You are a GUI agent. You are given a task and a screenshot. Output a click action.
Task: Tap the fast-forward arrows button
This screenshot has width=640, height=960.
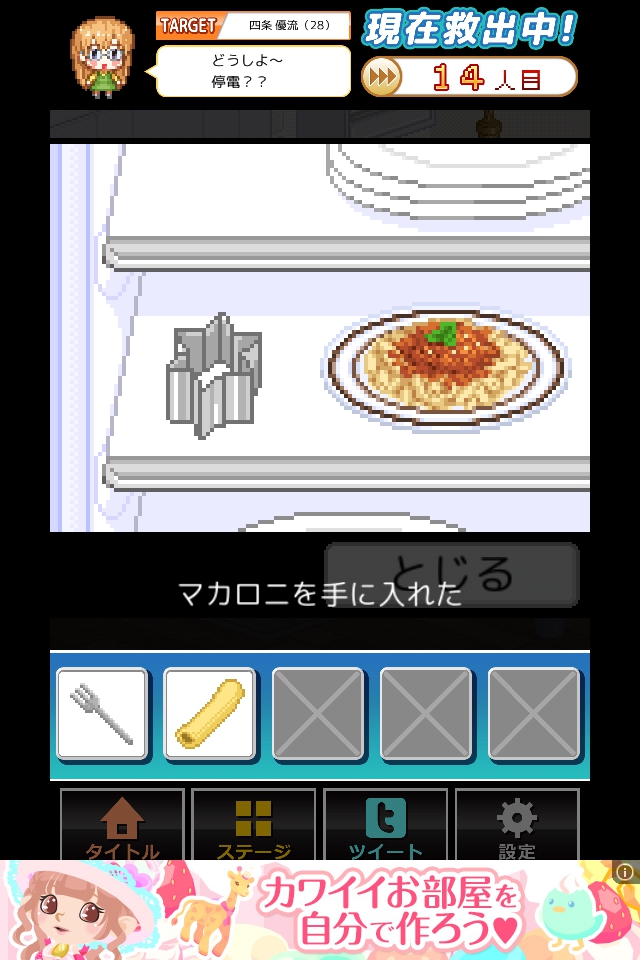pyautogui.click(x=381, y=77)
